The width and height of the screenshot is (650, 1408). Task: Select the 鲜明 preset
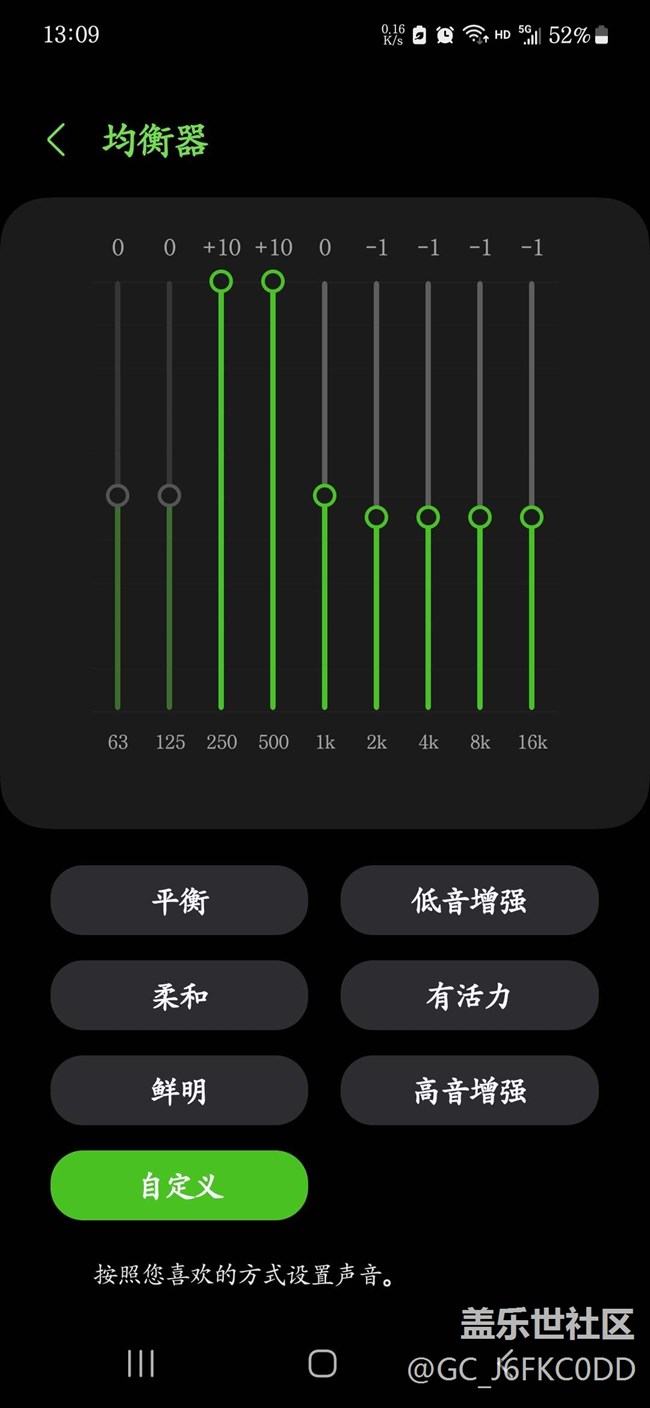[x=179, y=1091]
